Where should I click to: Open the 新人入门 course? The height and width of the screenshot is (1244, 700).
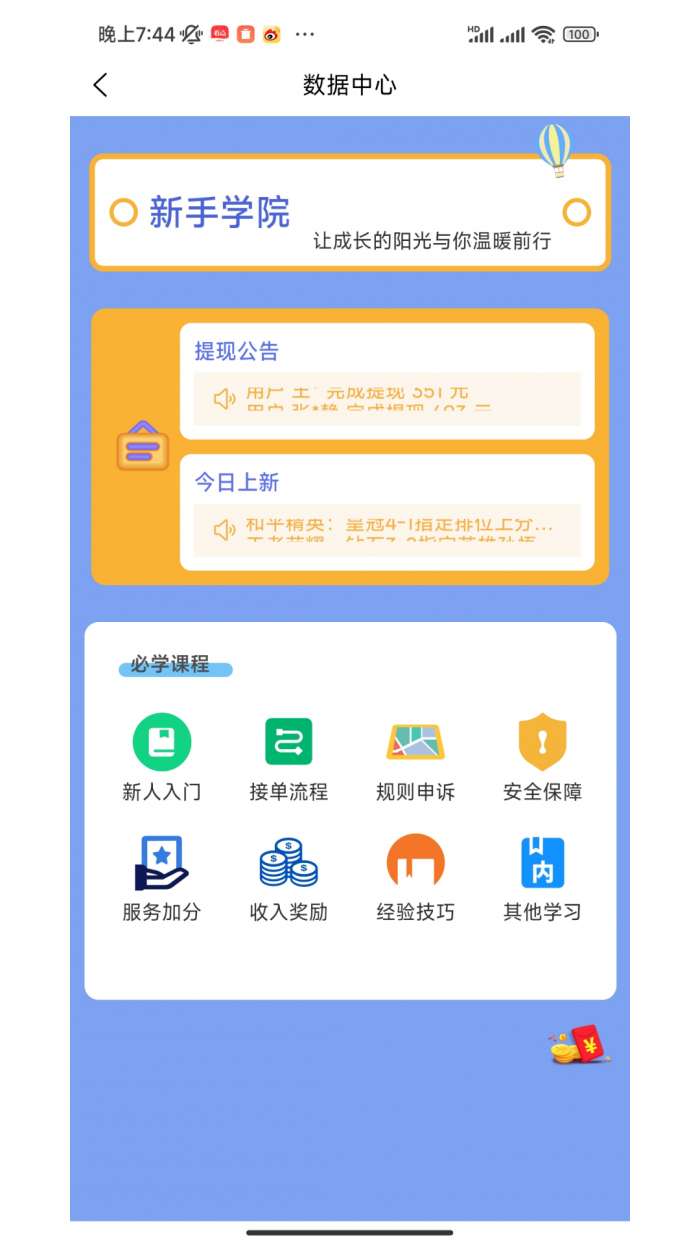point(162,757)
